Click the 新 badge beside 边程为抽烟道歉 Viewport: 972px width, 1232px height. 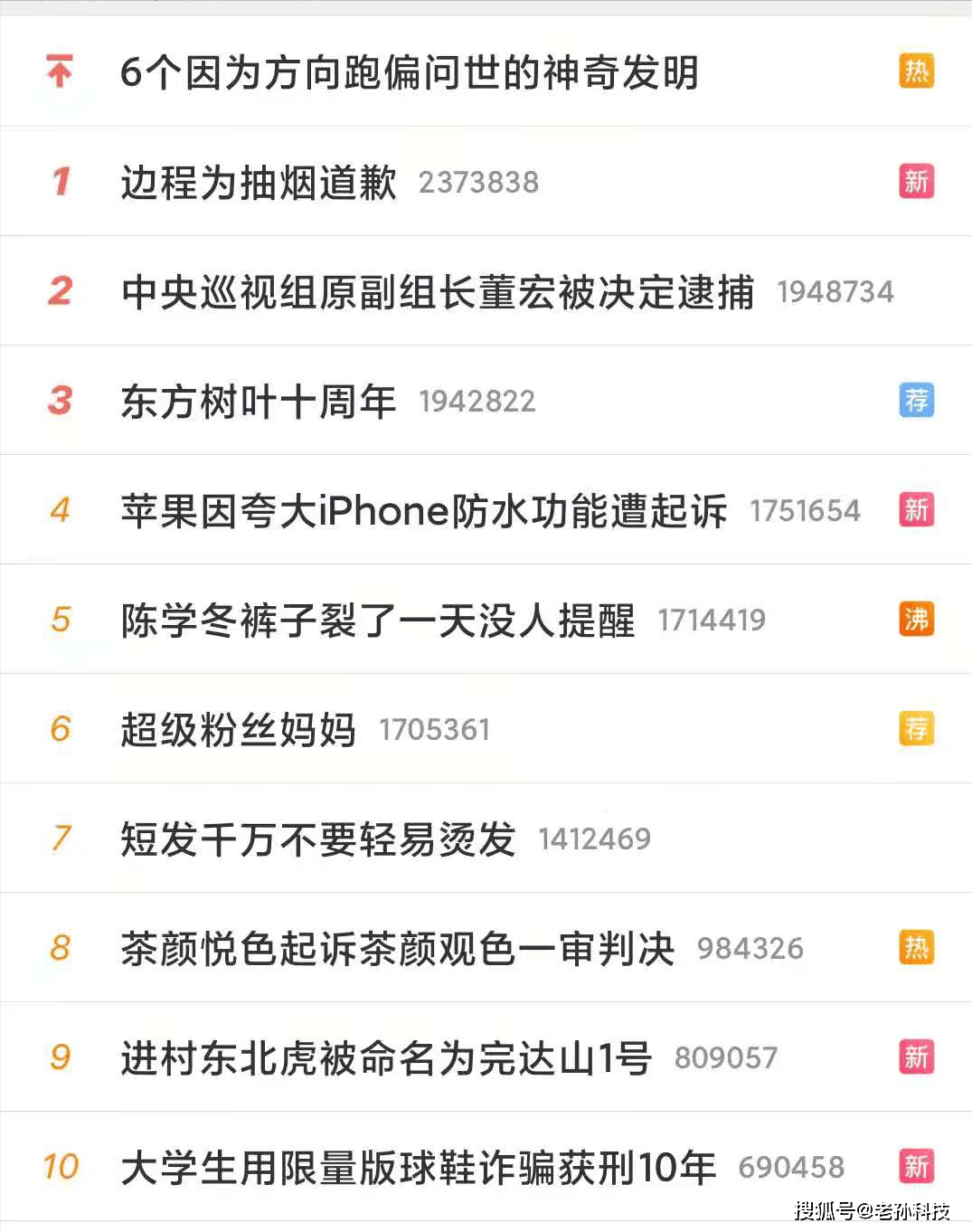point(916,182)
